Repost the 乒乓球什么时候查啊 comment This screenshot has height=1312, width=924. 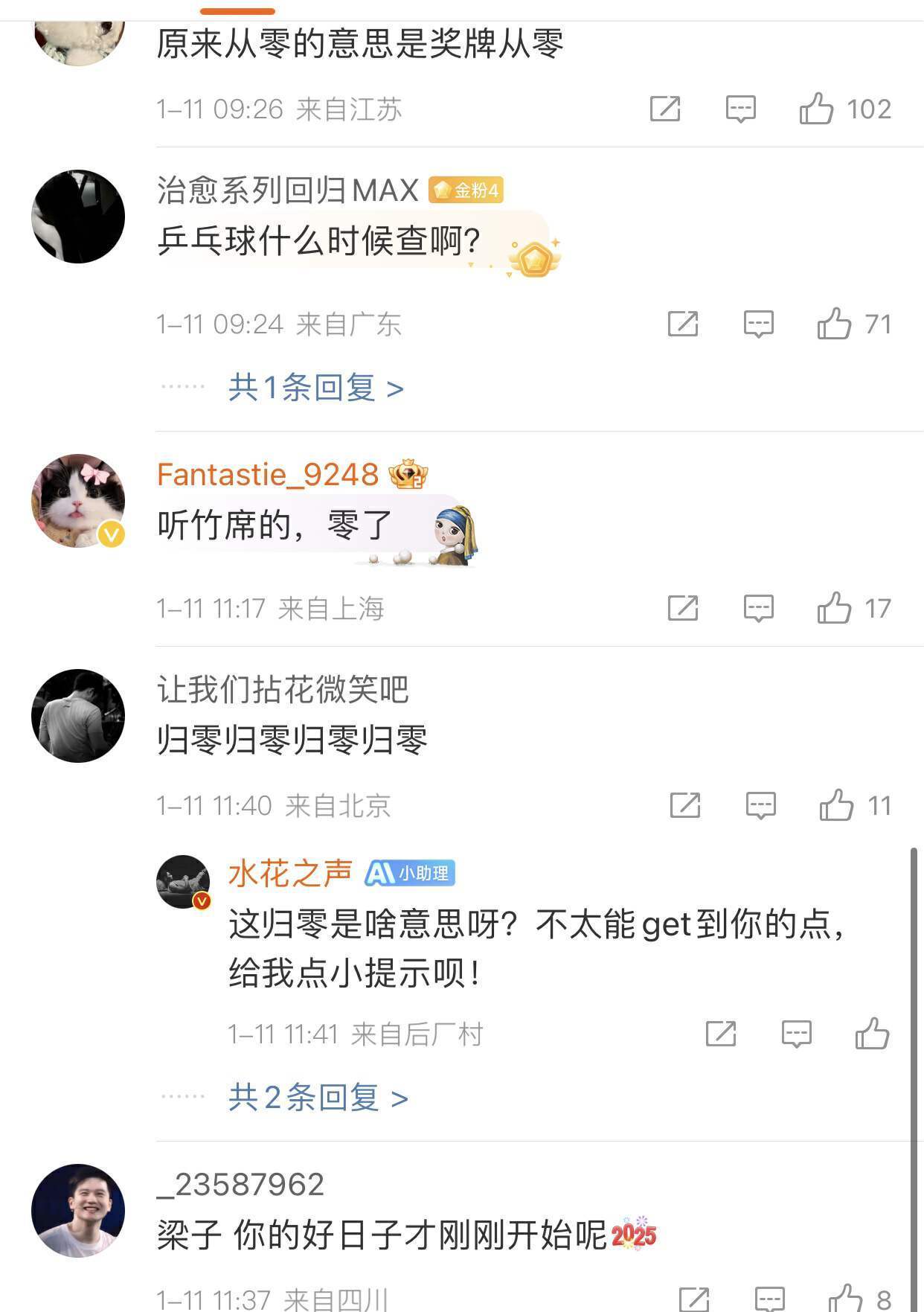682,324
